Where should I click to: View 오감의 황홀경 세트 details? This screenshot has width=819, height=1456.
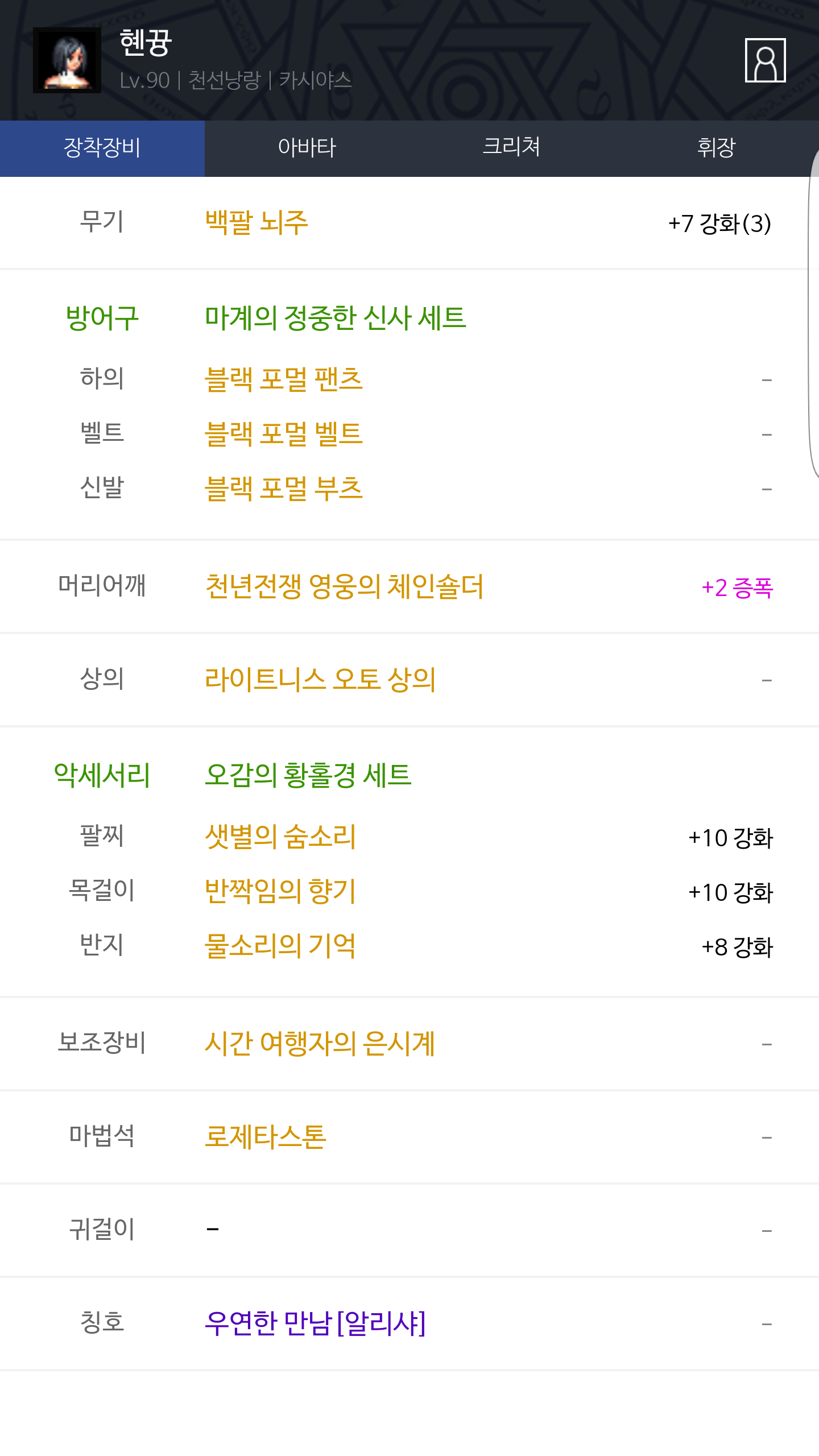click(308, 775)
